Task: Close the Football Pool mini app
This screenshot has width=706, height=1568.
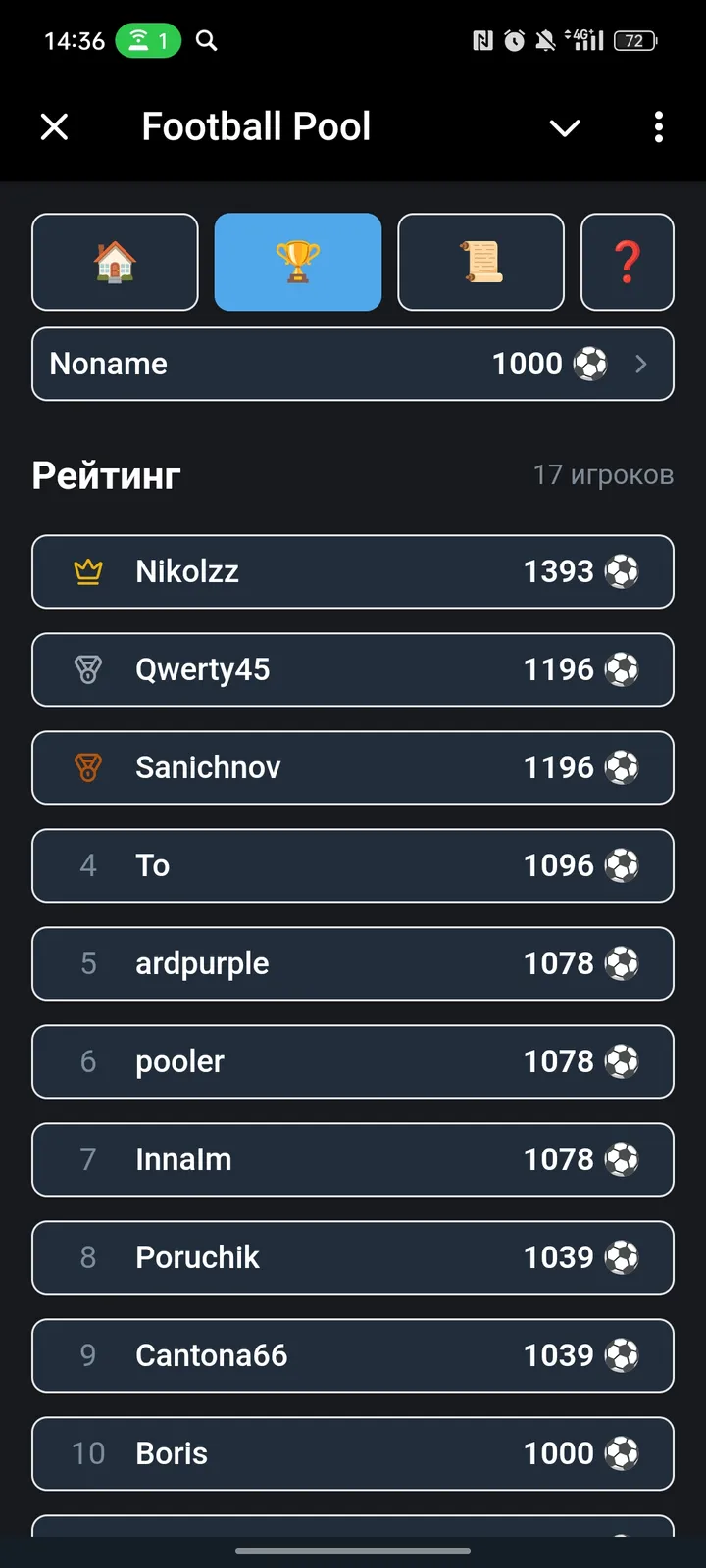Action: [x=54, y=127]
